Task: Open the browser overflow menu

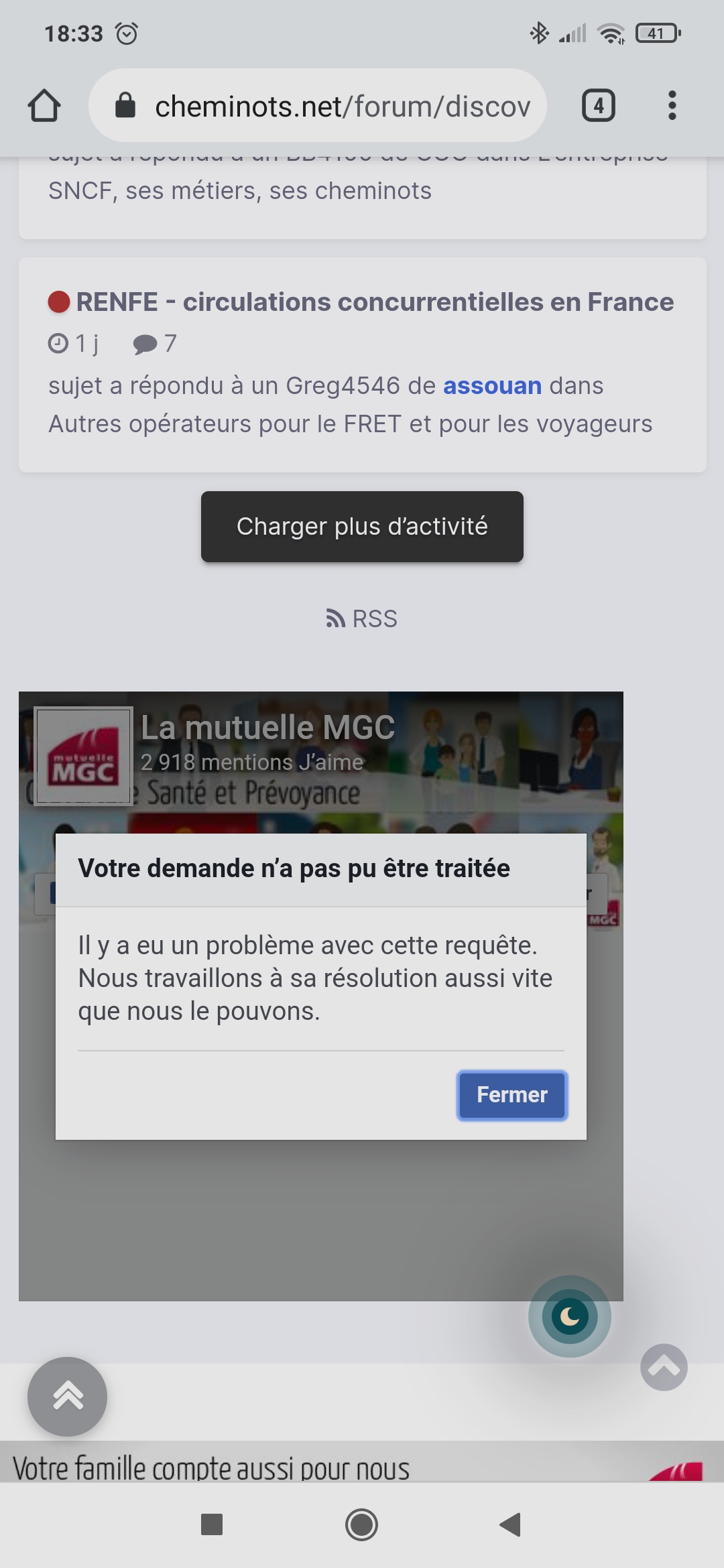Action: tap(672, 106)
